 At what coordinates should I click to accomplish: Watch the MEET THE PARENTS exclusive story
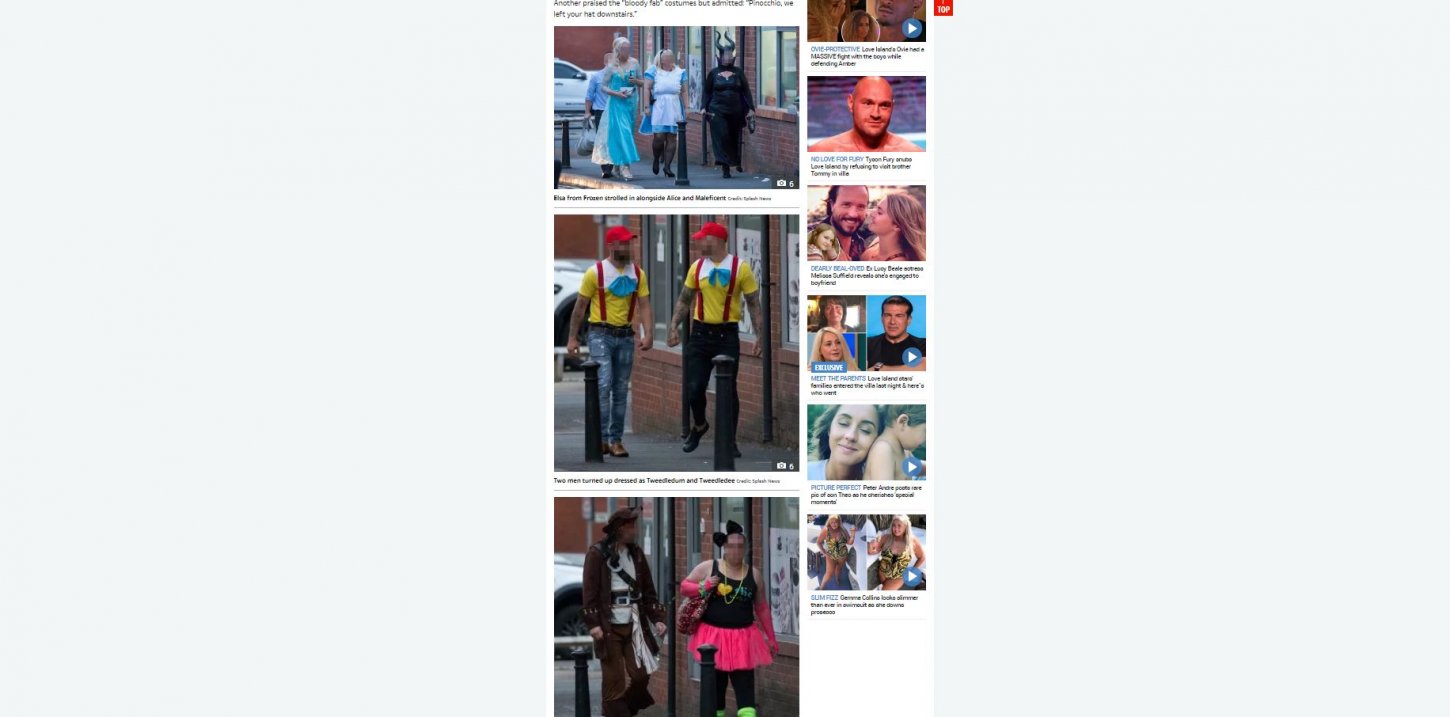pos(866,333)
